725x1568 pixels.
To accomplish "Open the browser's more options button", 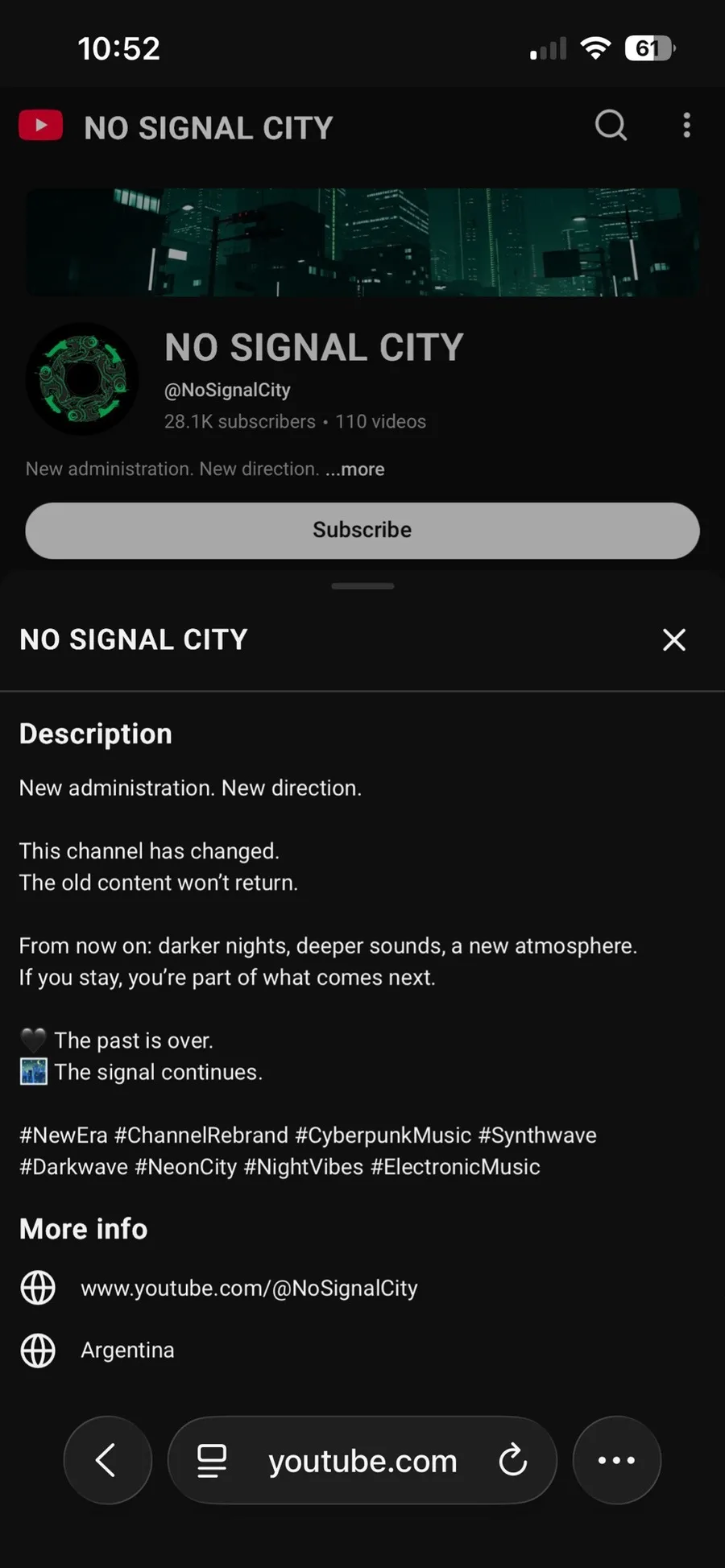I will coord(616,1460).
